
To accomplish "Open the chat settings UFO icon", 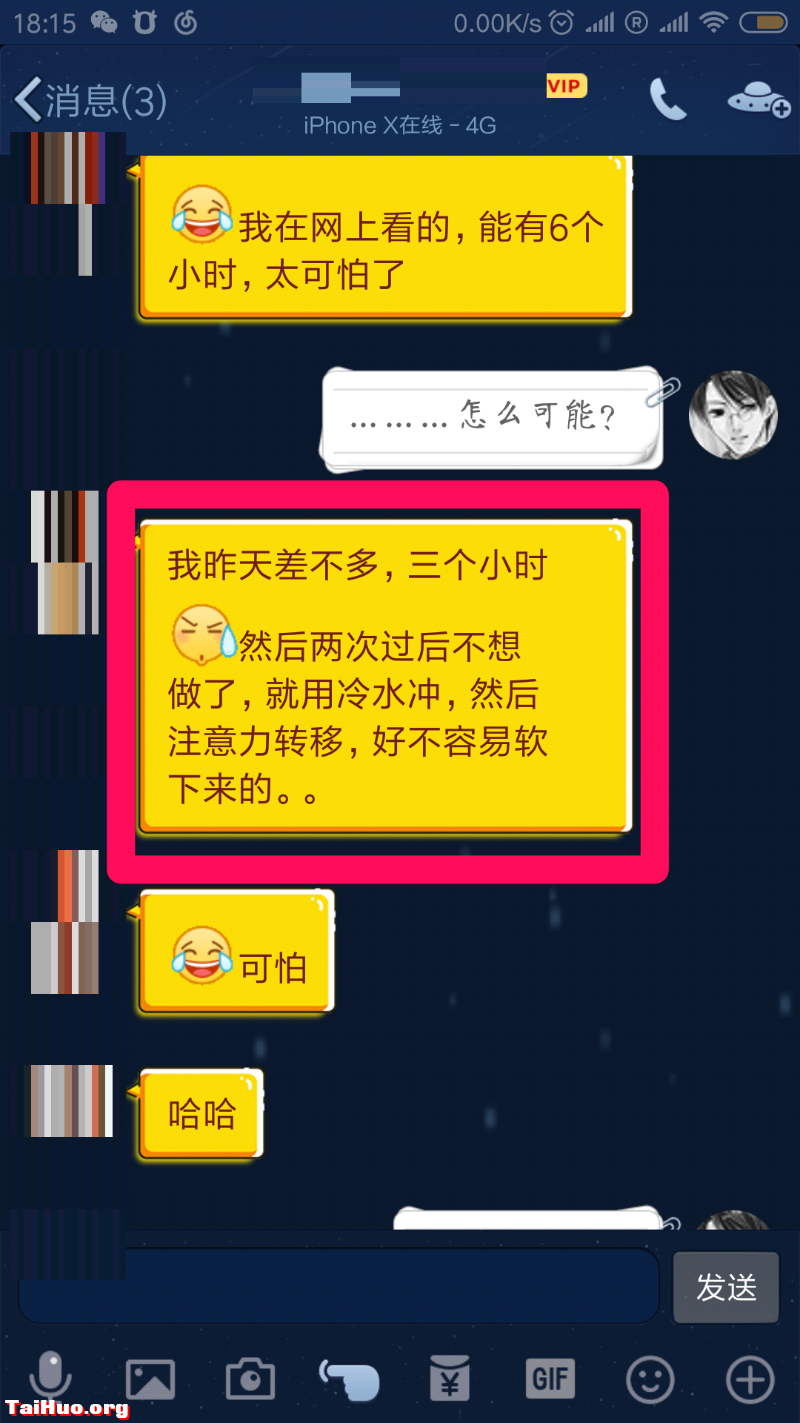I will coord(757,99).
